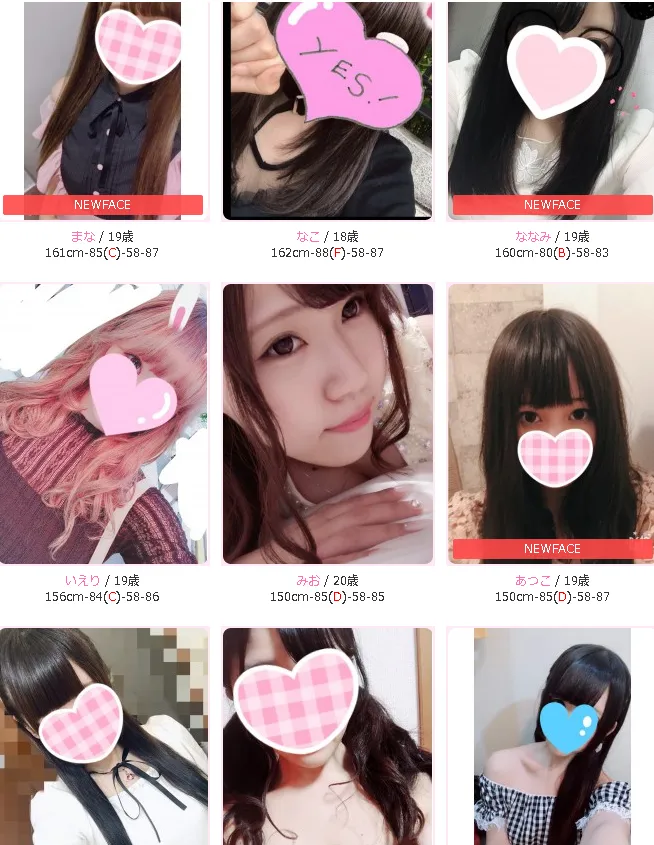Open まな's profile photo card

tap(103, 110)
